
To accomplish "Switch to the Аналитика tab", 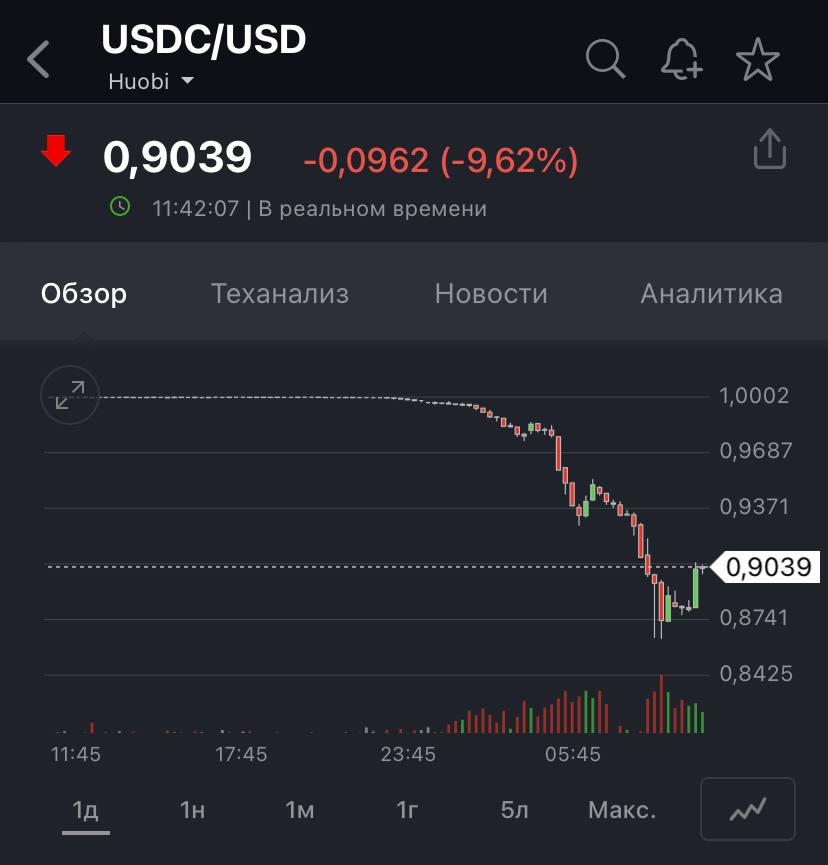I will pos(711,294).
